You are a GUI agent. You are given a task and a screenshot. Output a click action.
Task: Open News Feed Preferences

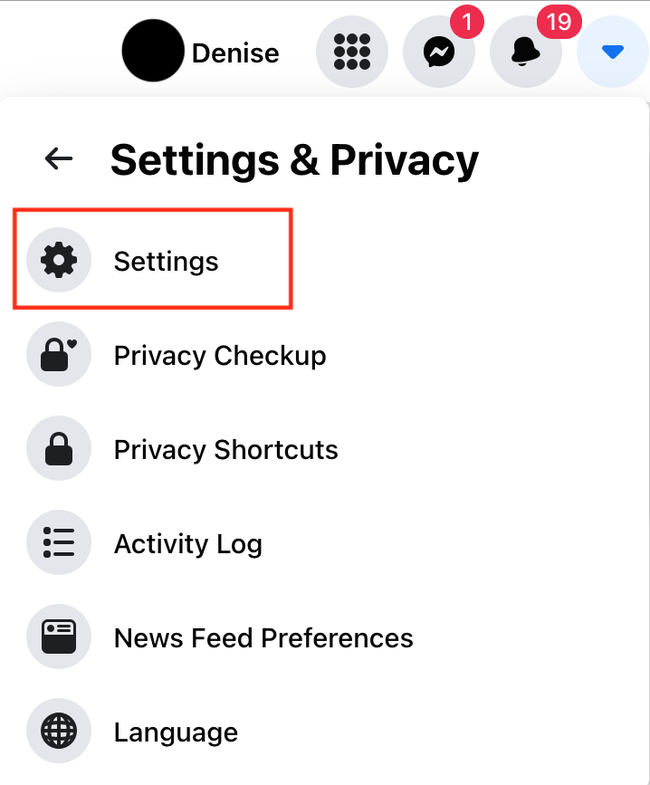[x=262, y=637]
